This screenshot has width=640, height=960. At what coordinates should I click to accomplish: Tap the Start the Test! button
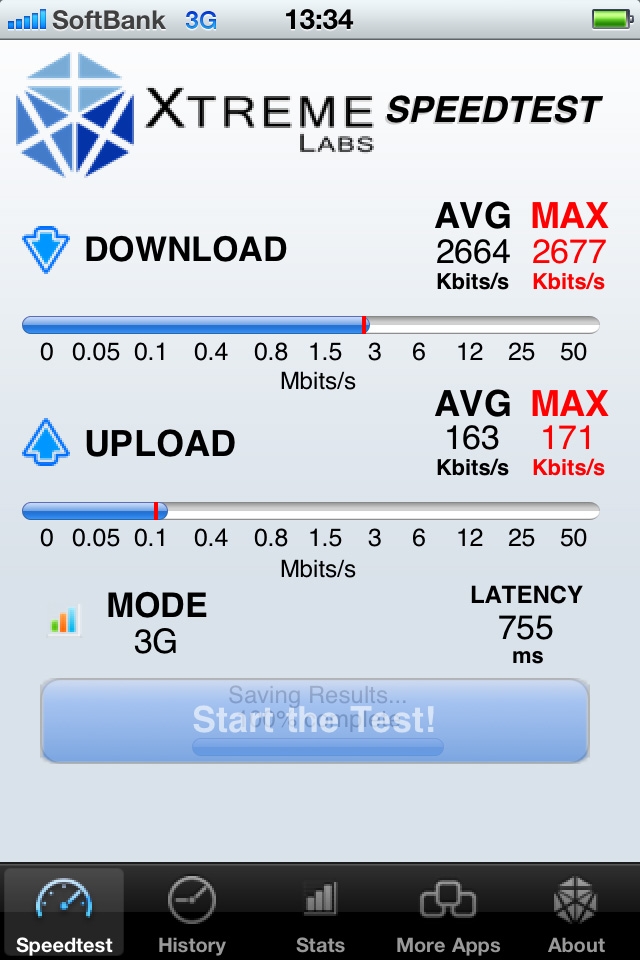click(314, 721)
